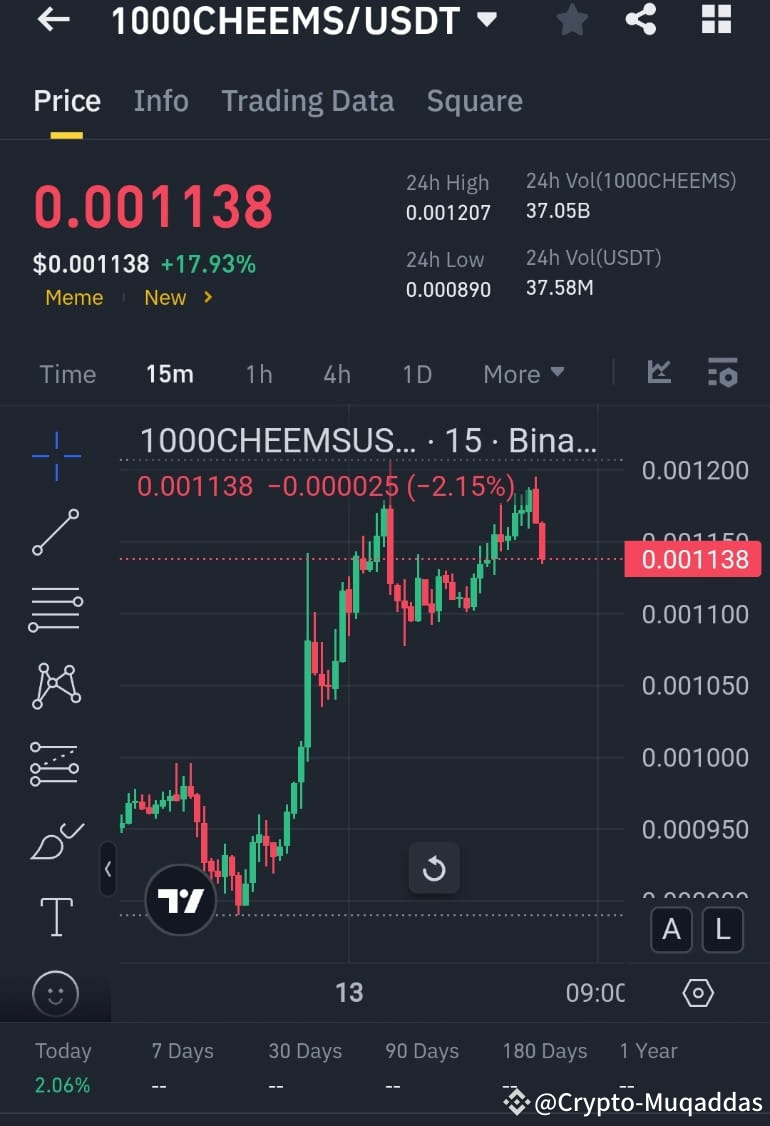Select the crosshair tool
The width and height of the screenshot is (770, 1126).
pyautogui.click(x=55, y=455)
